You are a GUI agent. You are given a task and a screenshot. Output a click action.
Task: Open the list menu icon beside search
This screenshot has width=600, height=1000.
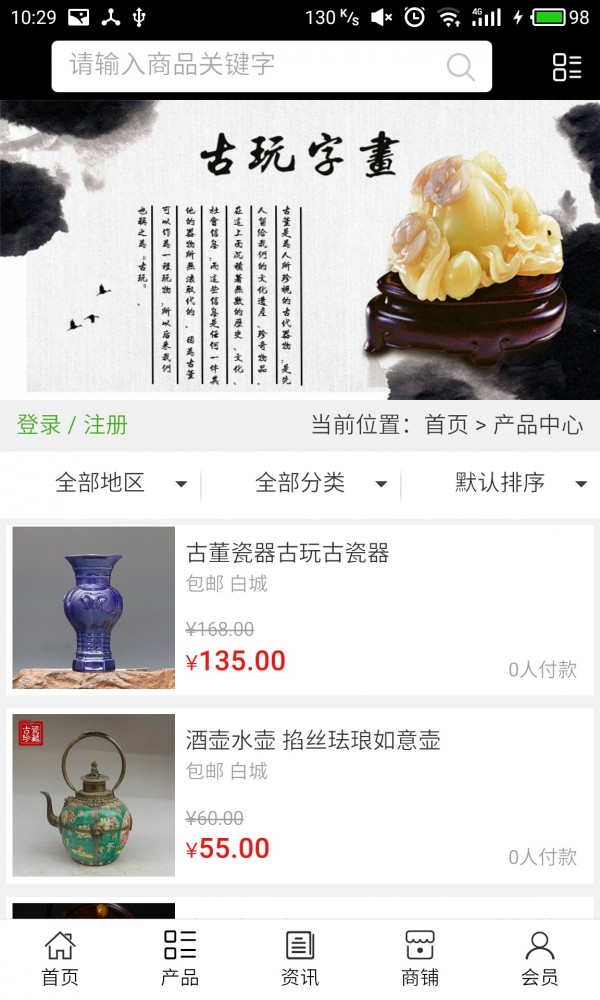coord(567,67)
